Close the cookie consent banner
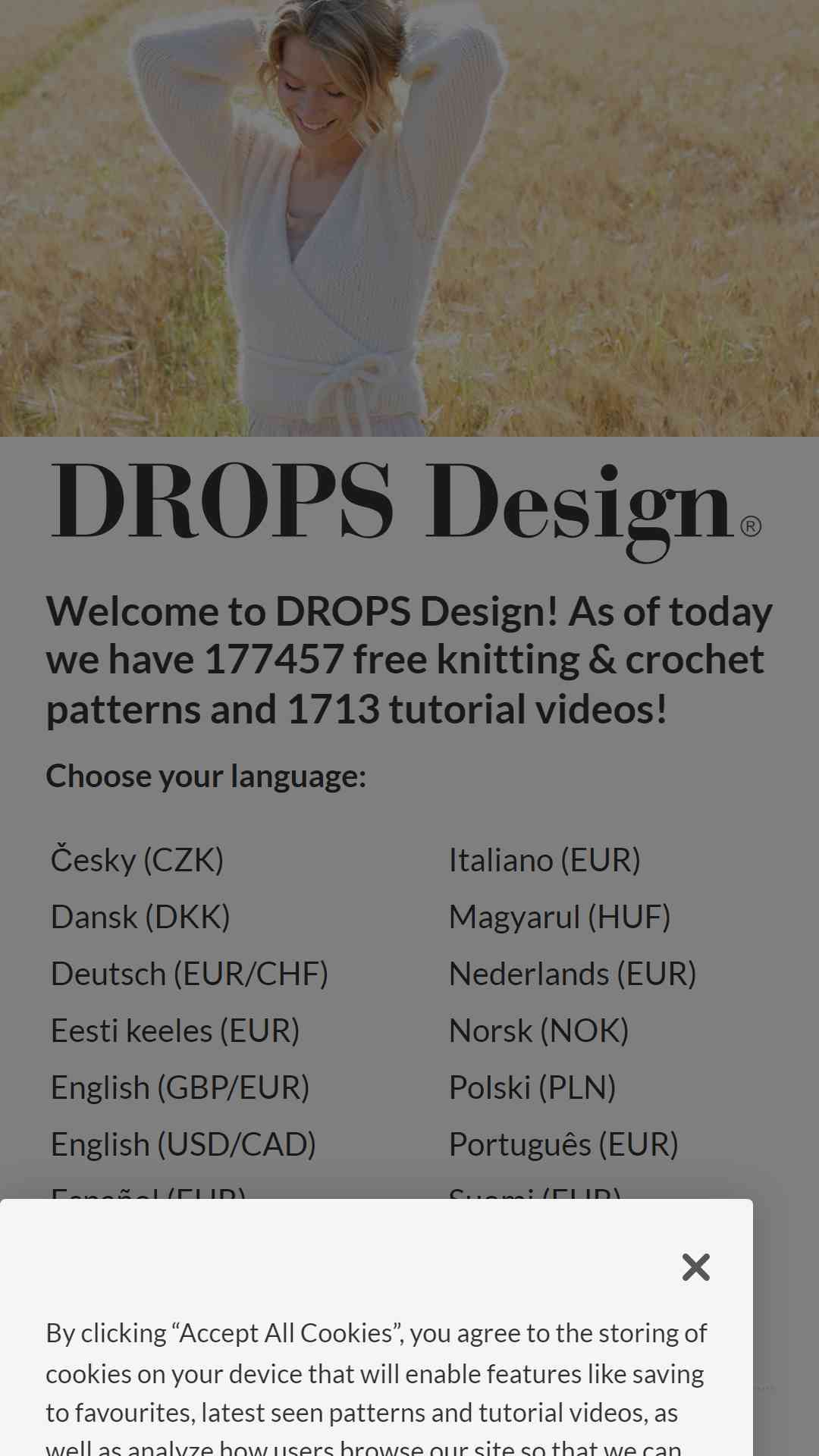Viewport: 819px width, 1456px height. click(695, 1267)
